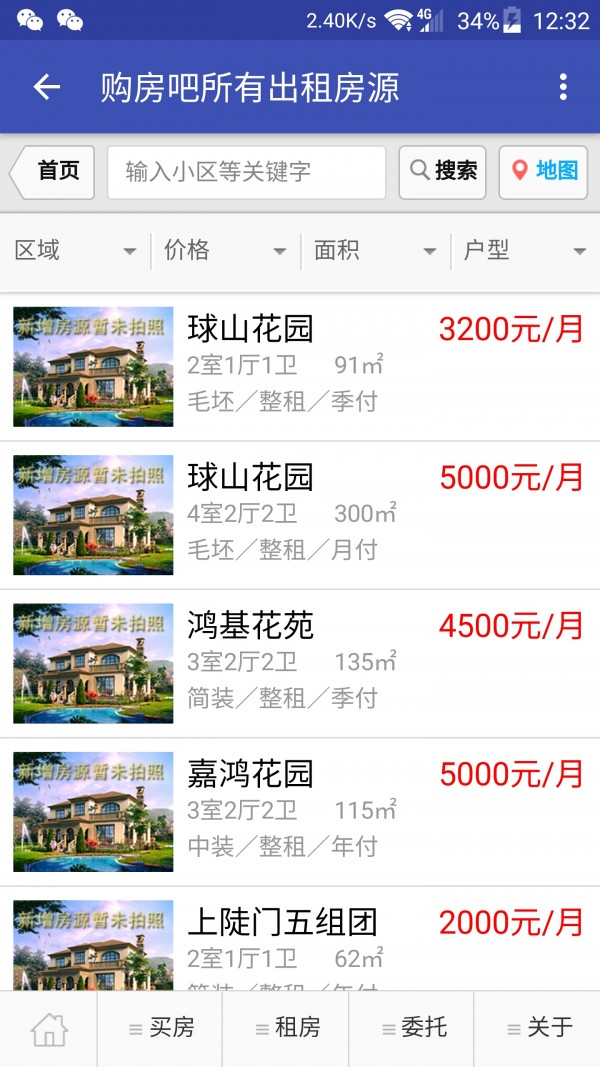Expand the 价格 filter dropdown
Image resolution: width=600 pixels, height=1067 pixels.
coord(225,251)
